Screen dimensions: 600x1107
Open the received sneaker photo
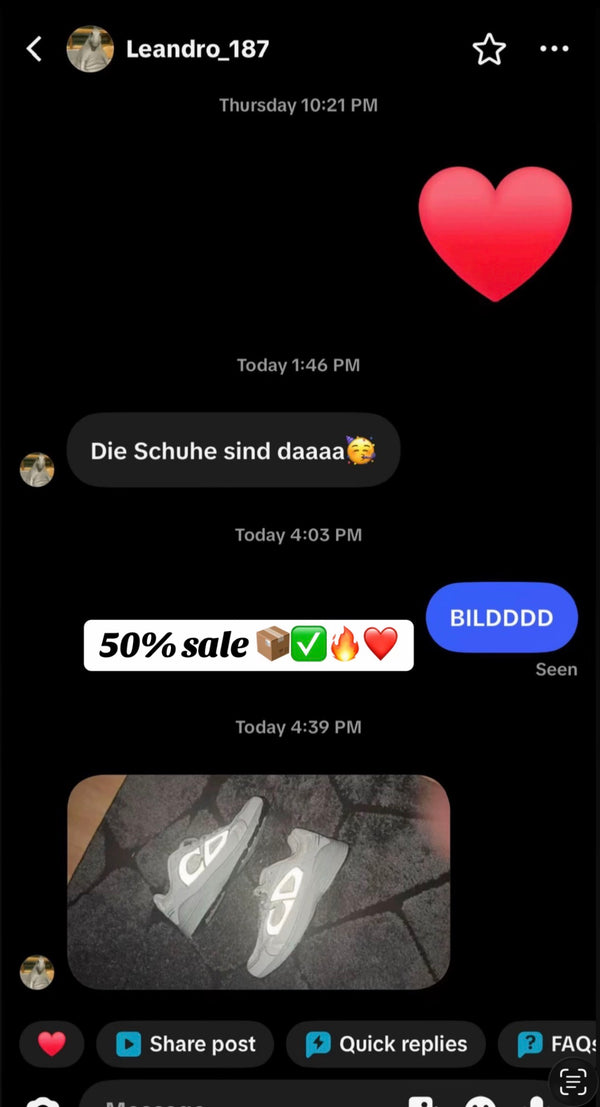point(258,882)
